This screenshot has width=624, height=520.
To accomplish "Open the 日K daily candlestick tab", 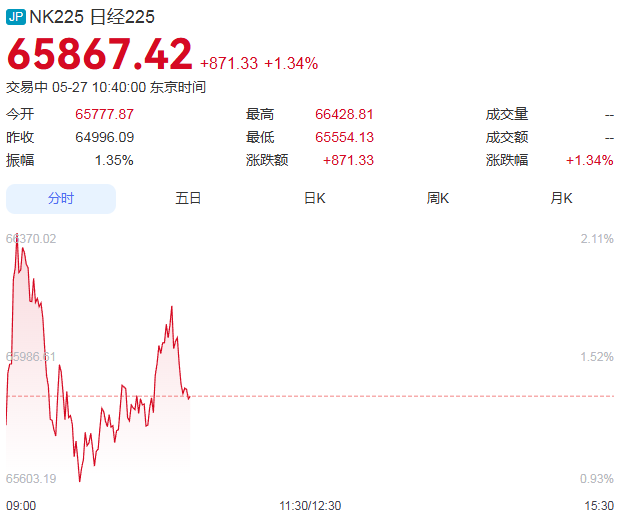I will point(314,198).
